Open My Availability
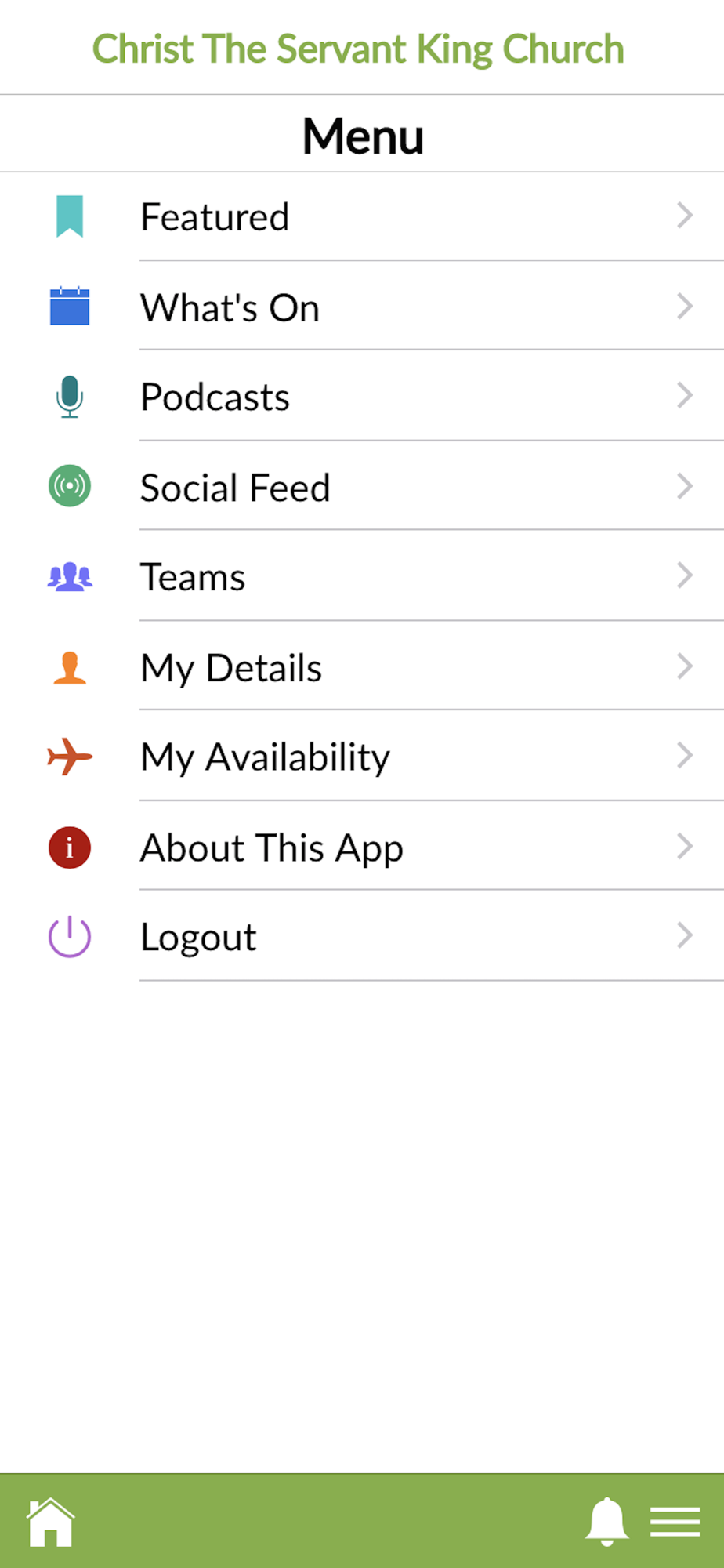The width and height of the screenshot is (724, 1568). (362, 757)
